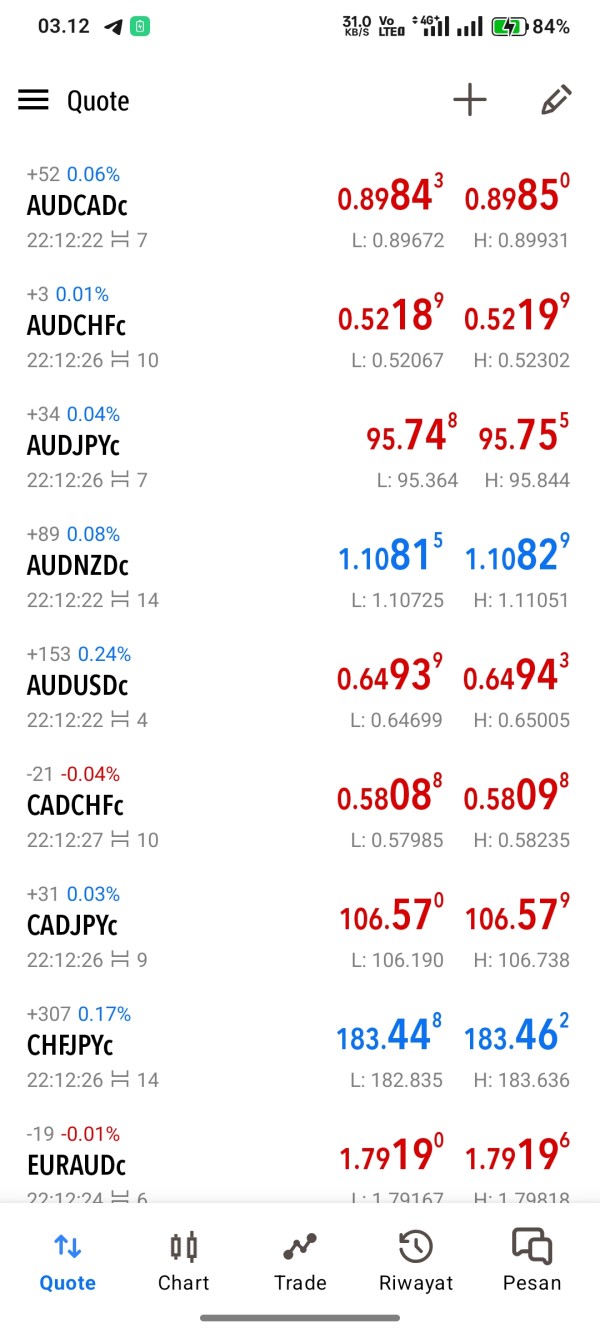
Task: Open the AUDCADc quote row
Action: coord(300,206)
